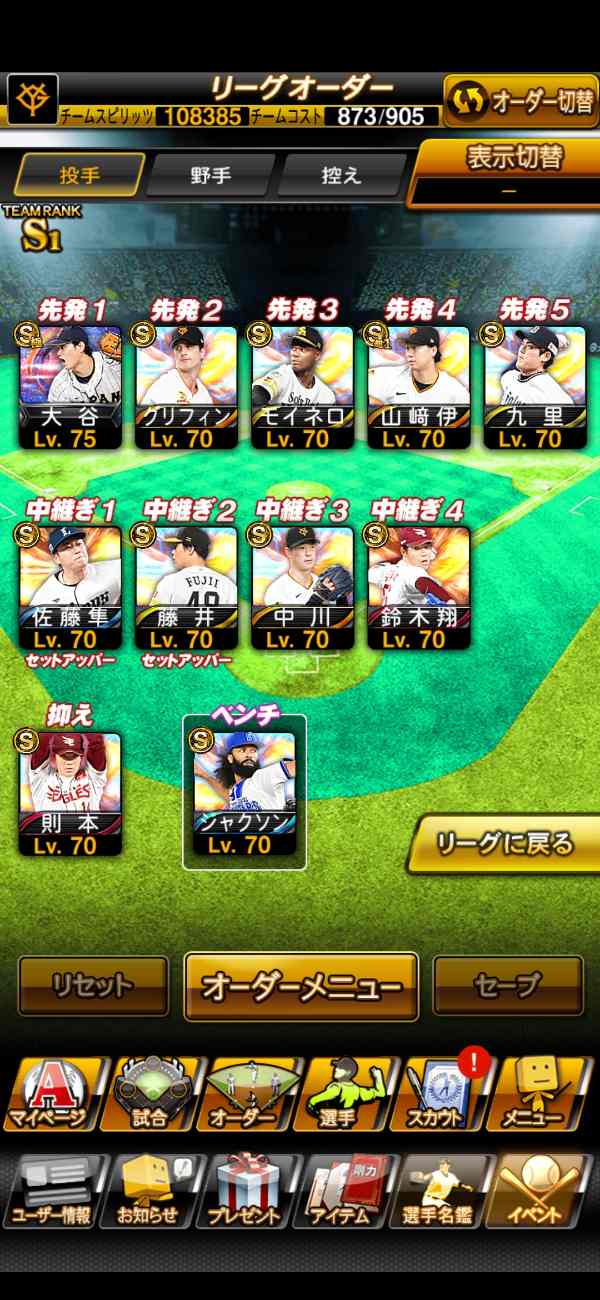This screenshot has width=600, height=1300.
Task: Tap リーグに戻る to return to league
Action: (505, 844)
